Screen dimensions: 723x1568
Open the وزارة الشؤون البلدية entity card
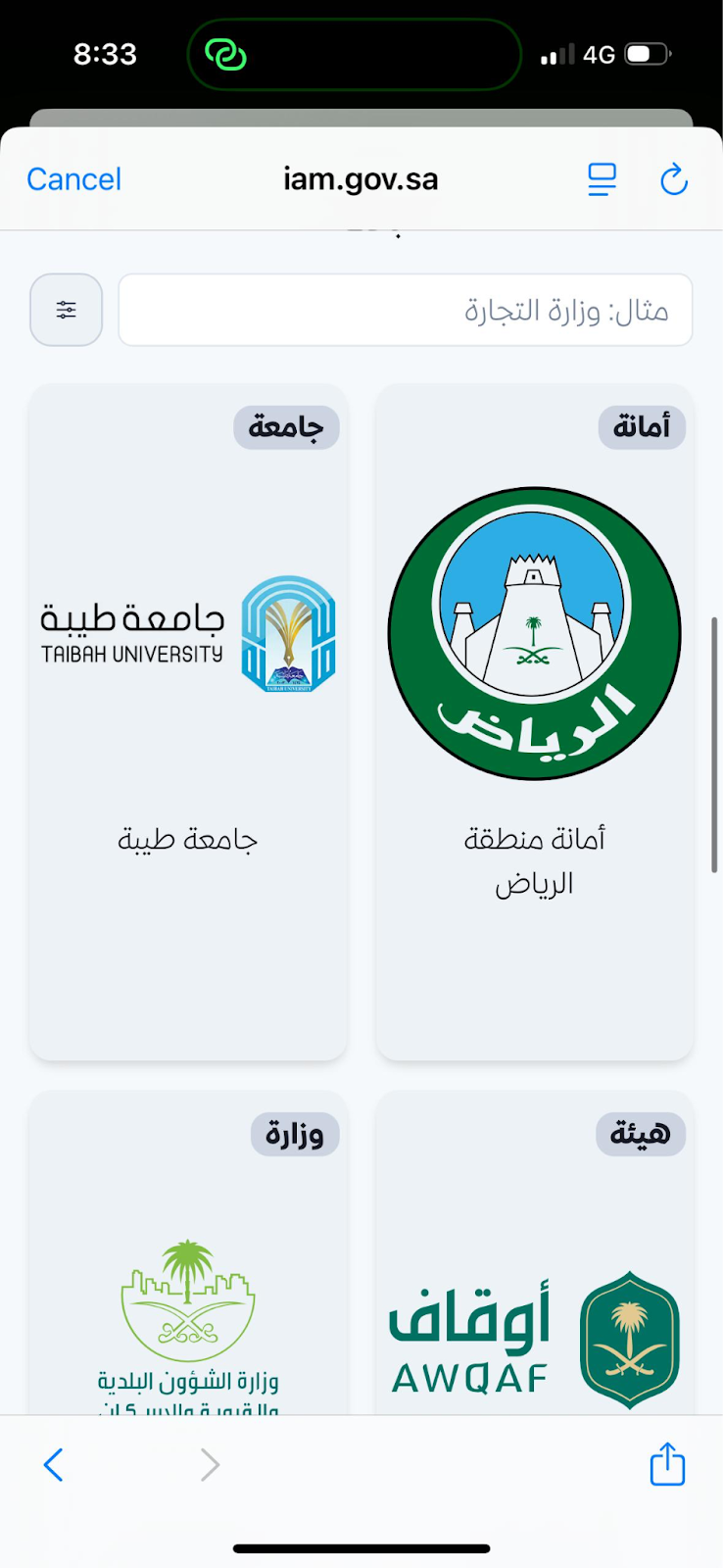click(x=188, y=1254)
